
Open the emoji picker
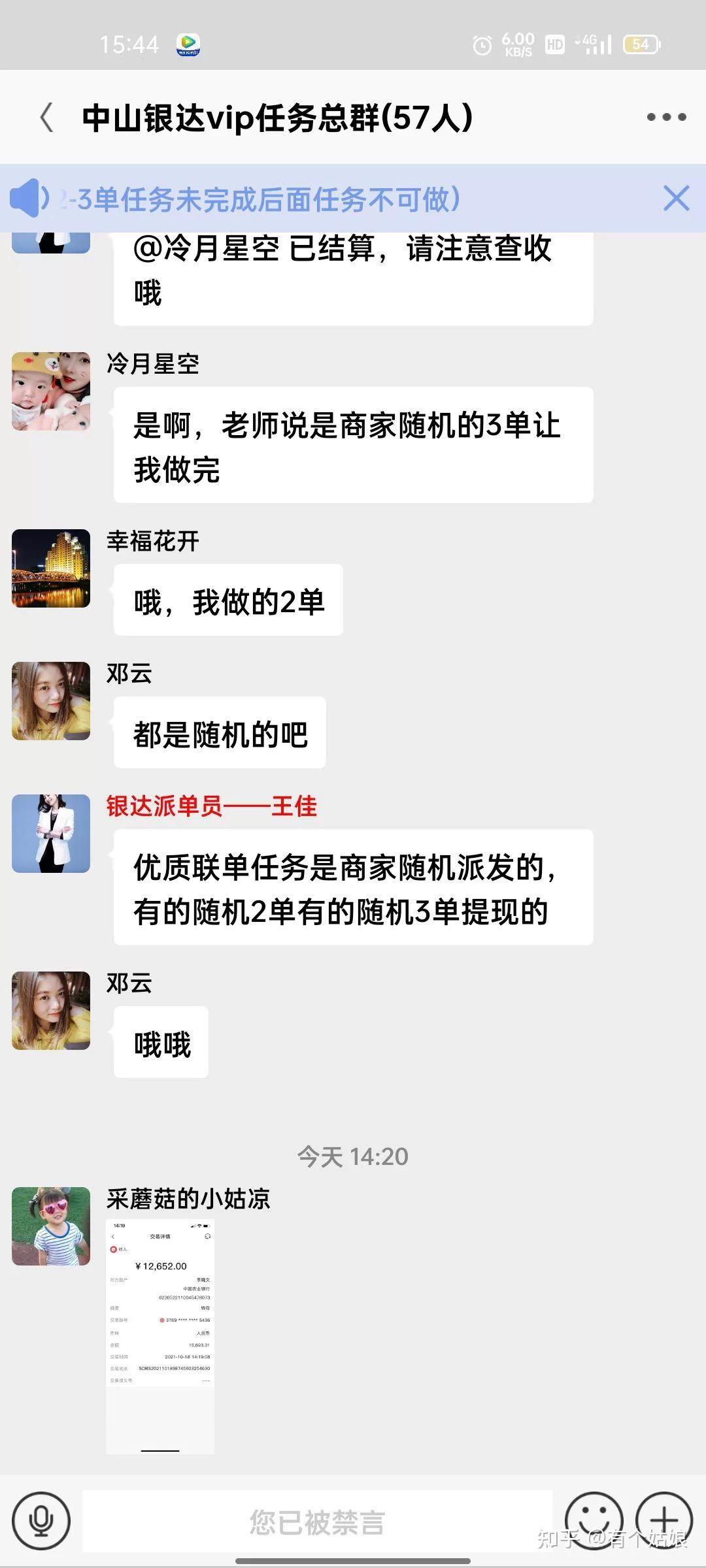pyautogui.click(x=594, y=1520)
